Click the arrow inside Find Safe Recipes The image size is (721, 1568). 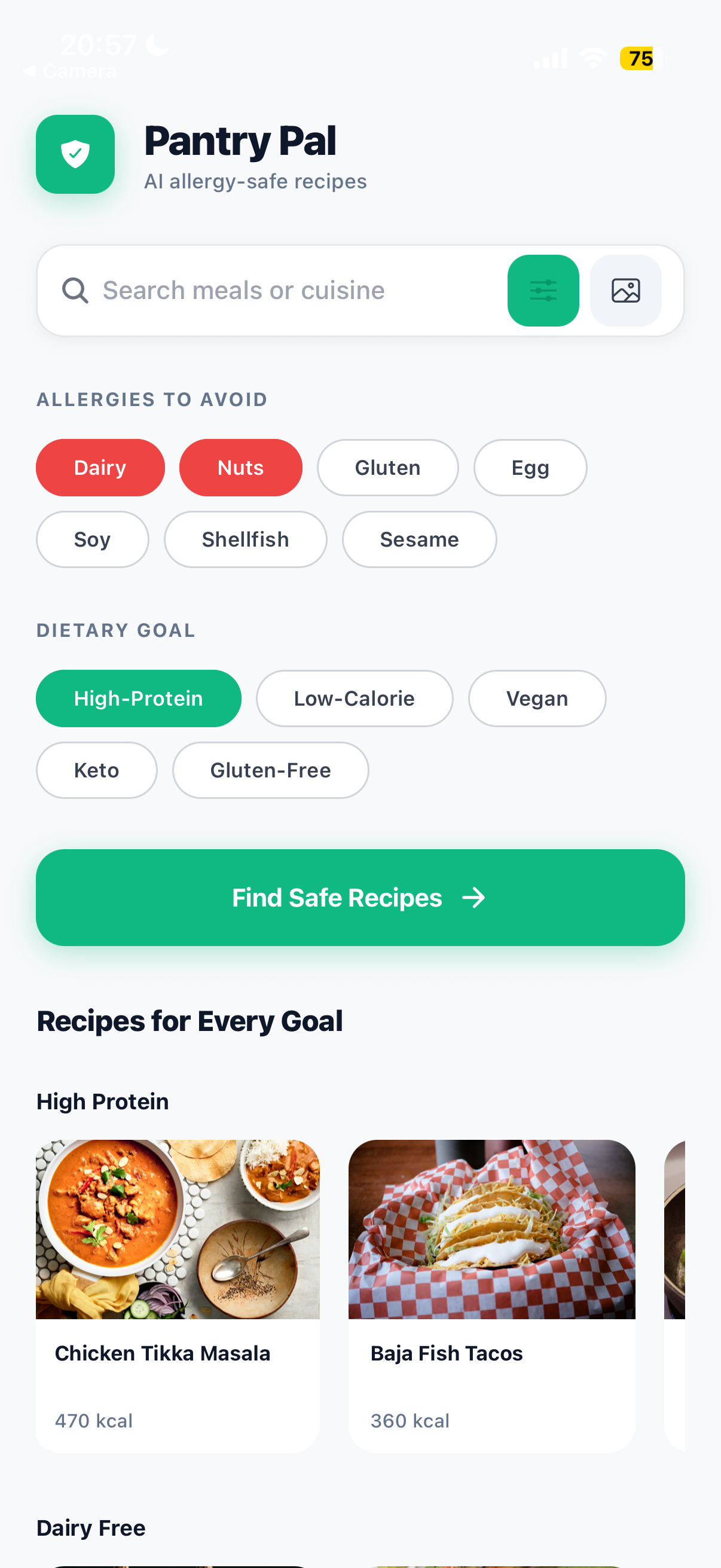coord(474,896)
